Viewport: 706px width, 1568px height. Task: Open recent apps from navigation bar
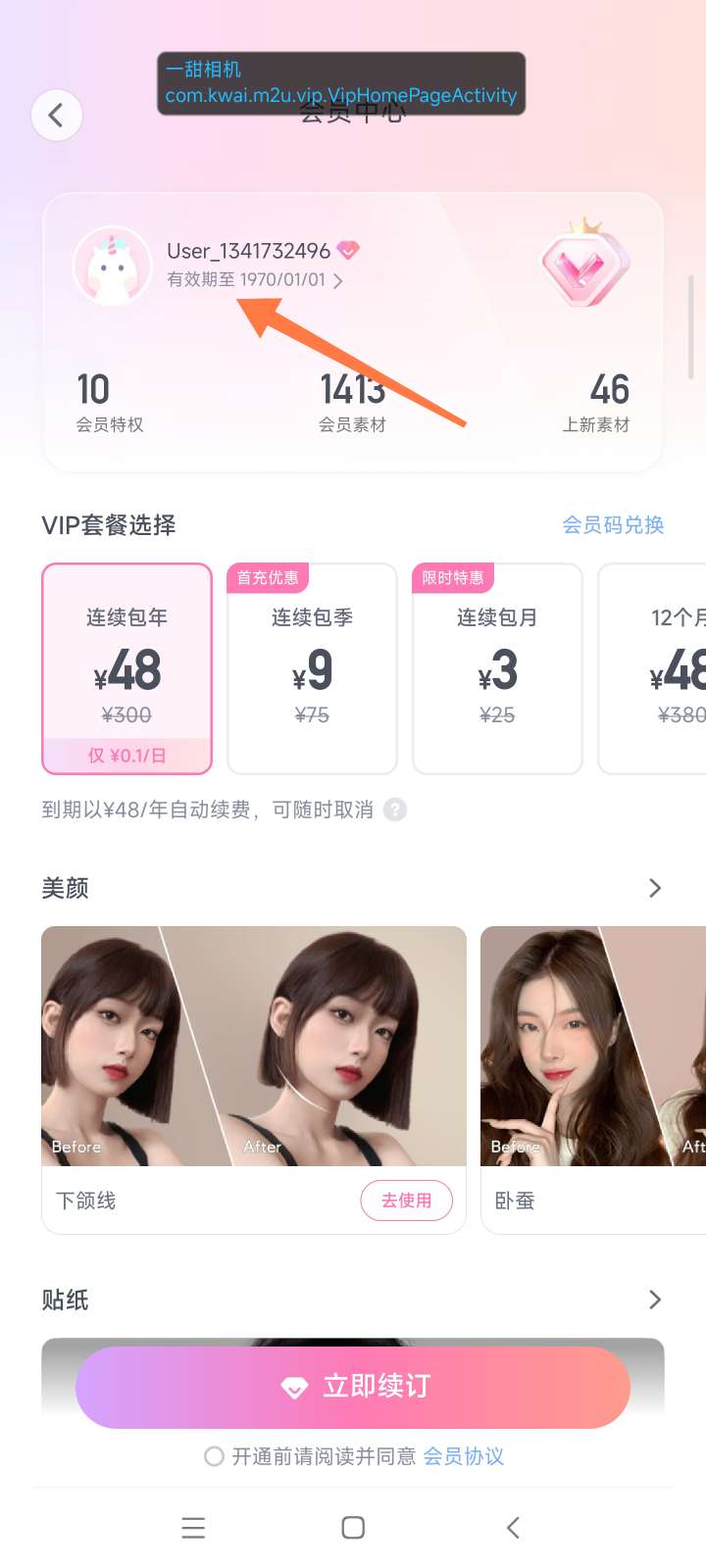pos(193,1528)
